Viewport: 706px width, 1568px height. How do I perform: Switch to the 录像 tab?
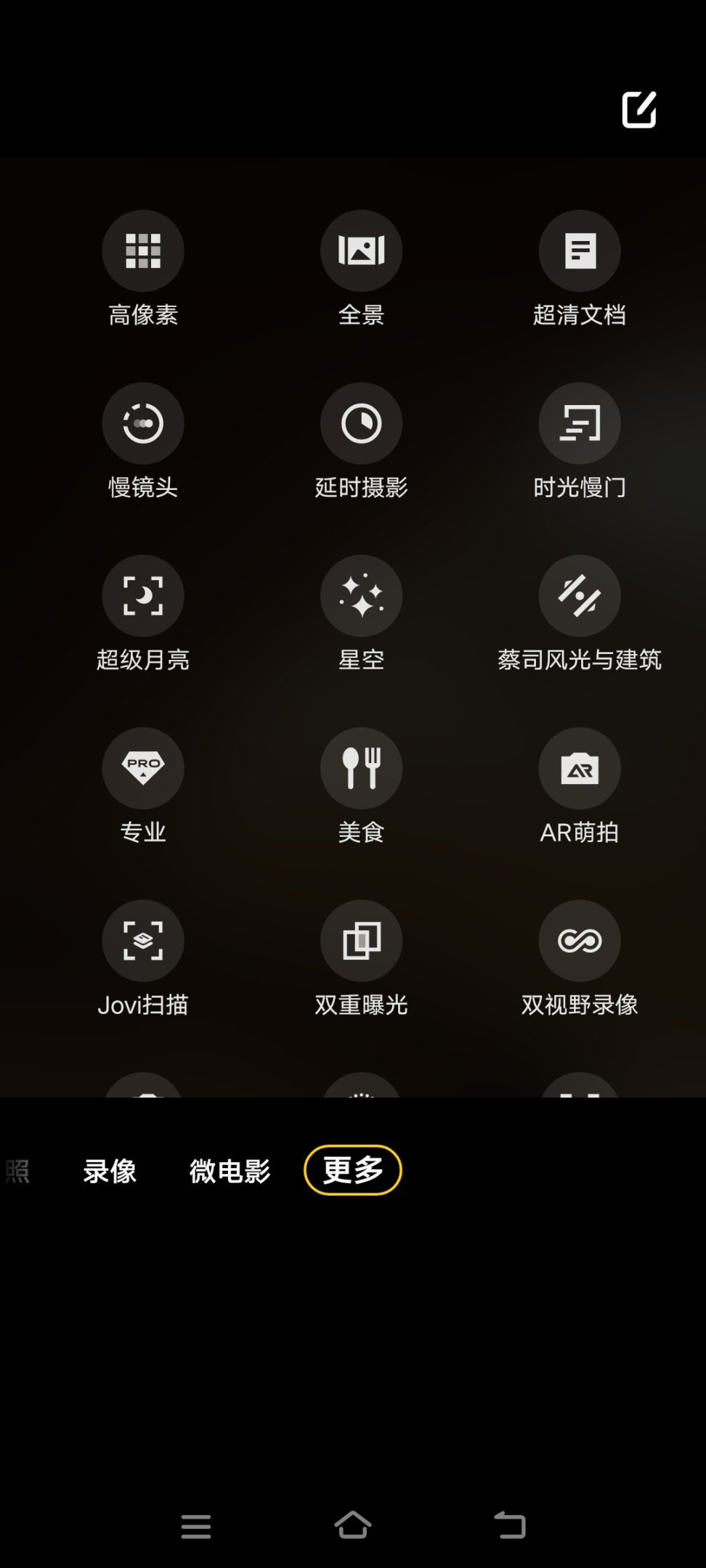click(110, 1171)
